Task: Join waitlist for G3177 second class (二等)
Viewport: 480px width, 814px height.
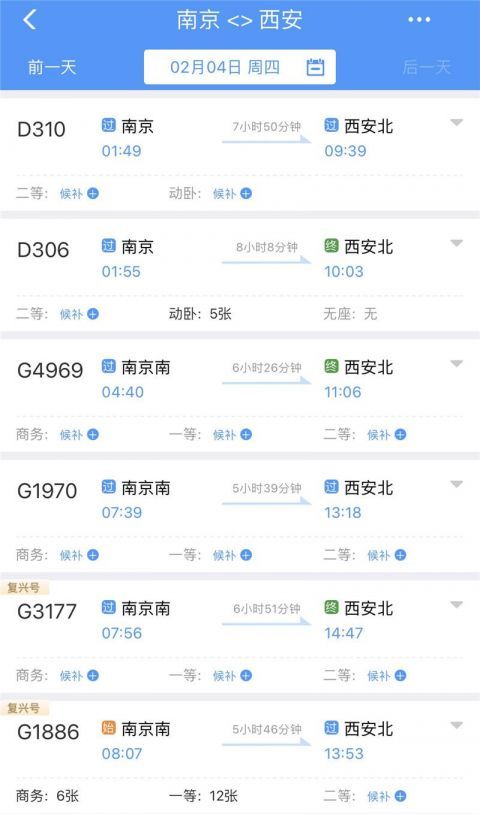Action: click(387, 675)
